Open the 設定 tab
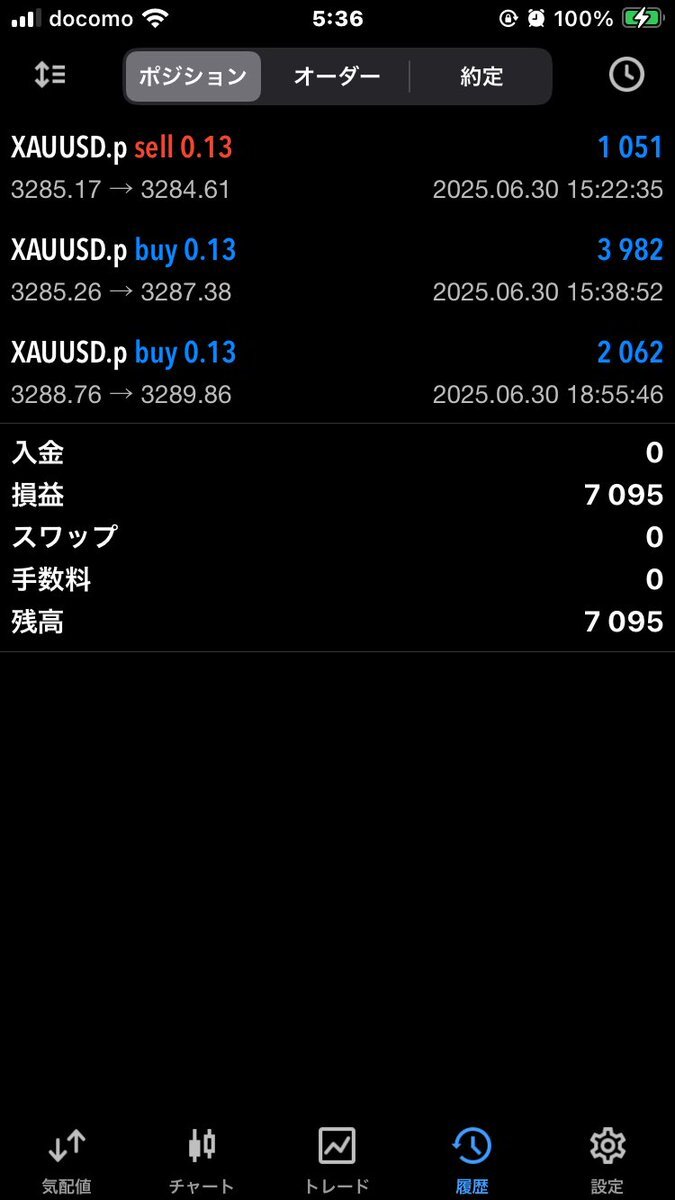 pos(607,1160)
